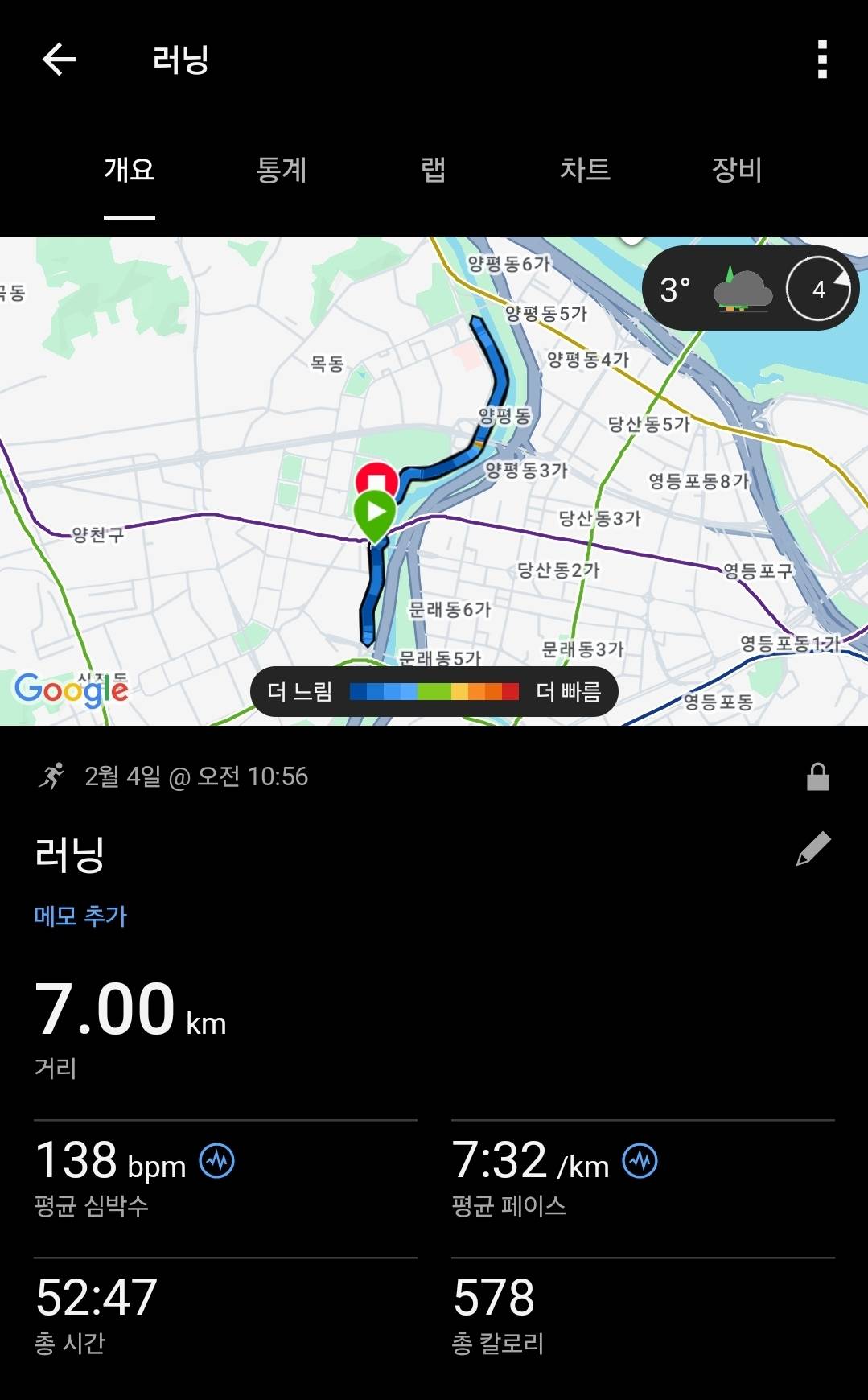Open the 차트 tab

pyautogui.click(x=586, y=171)
